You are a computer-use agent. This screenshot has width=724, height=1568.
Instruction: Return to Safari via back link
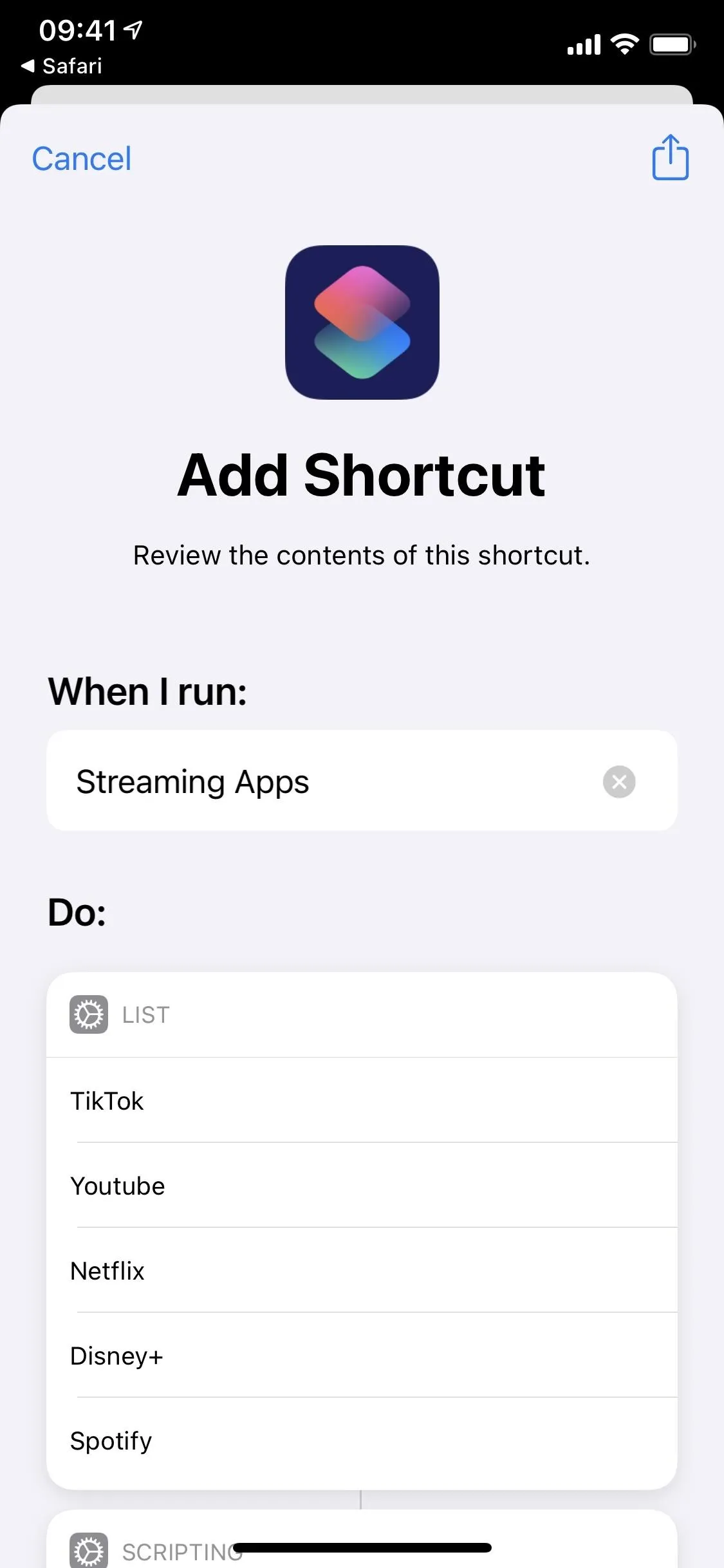coord(62,66)
